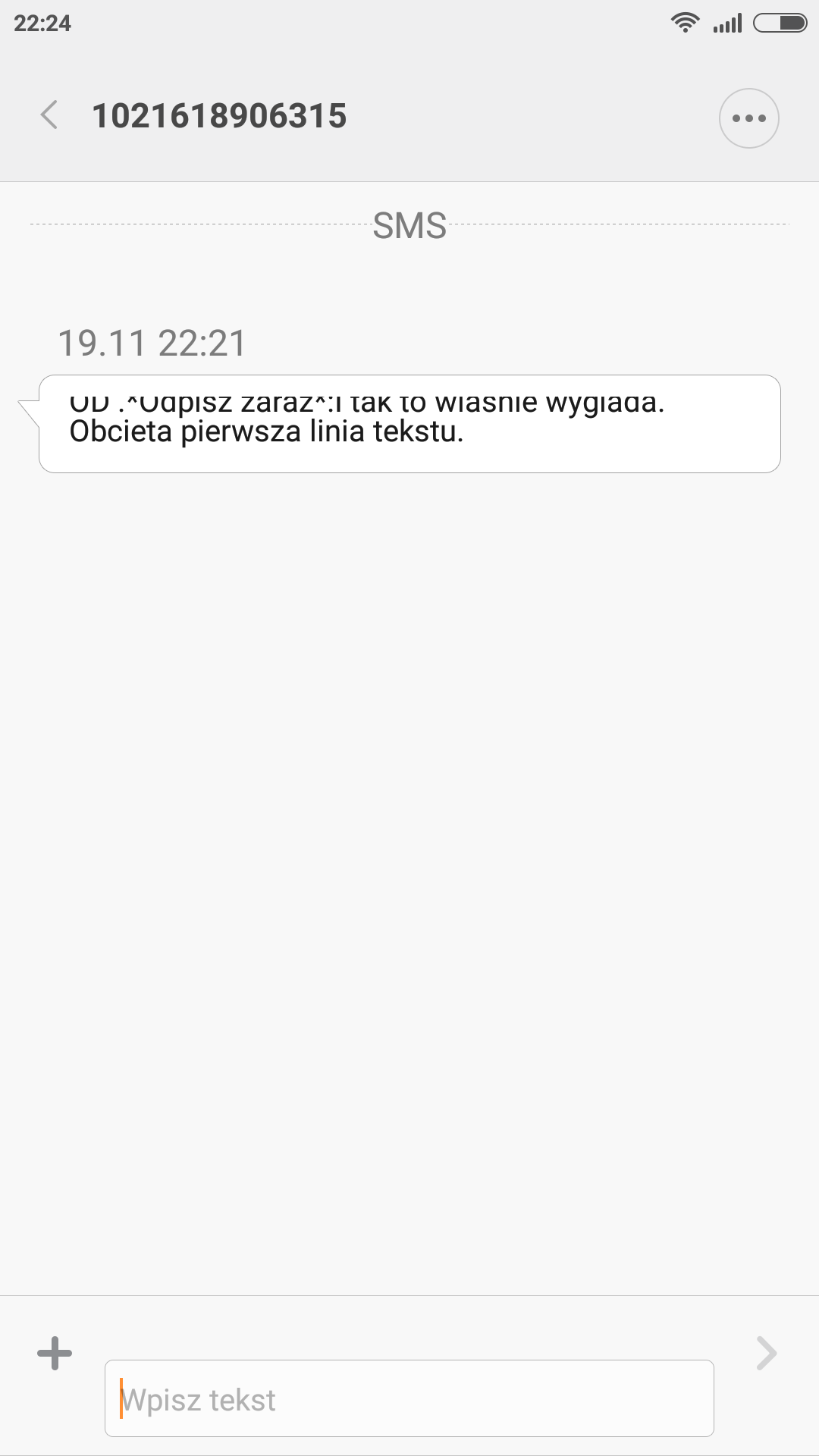Send the message with the arrow icon

(767, 1354)
